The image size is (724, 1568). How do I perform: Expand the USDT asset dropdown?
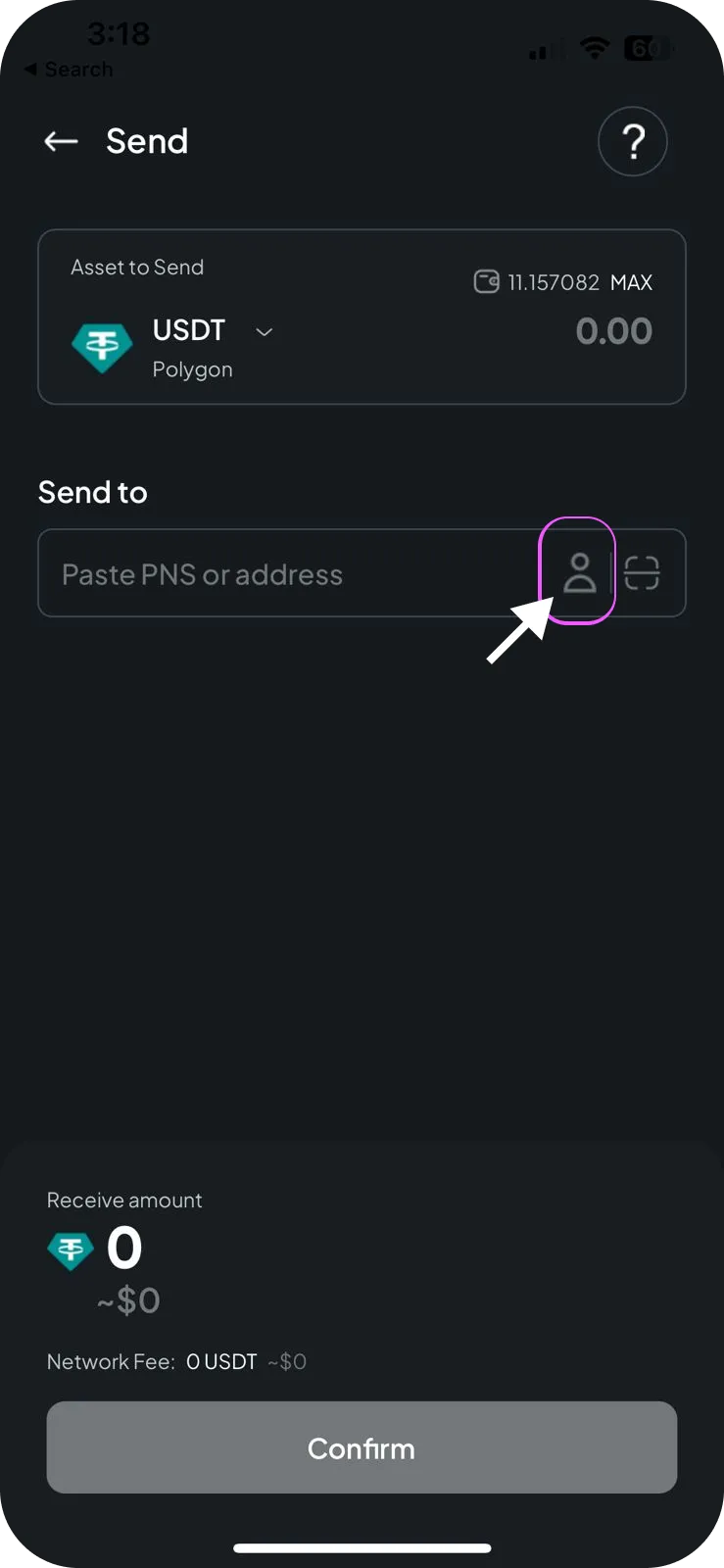click(264, 332)
